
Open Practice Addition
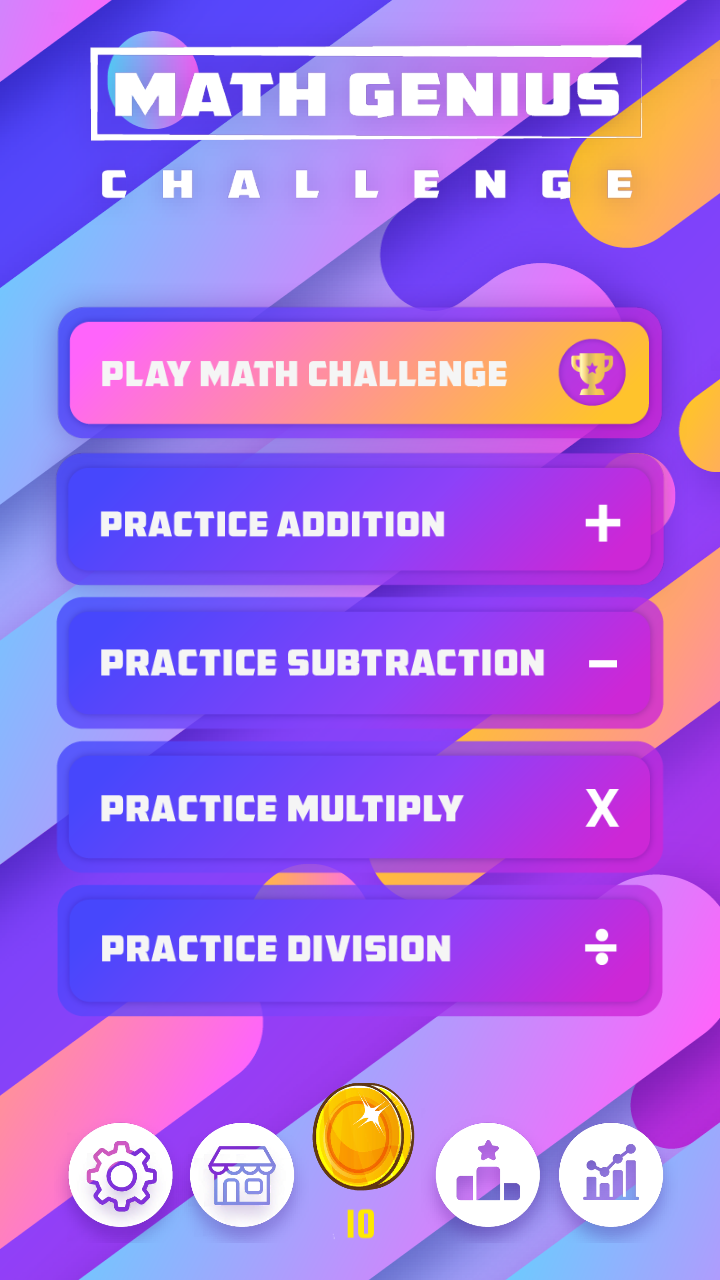(359, 519)
